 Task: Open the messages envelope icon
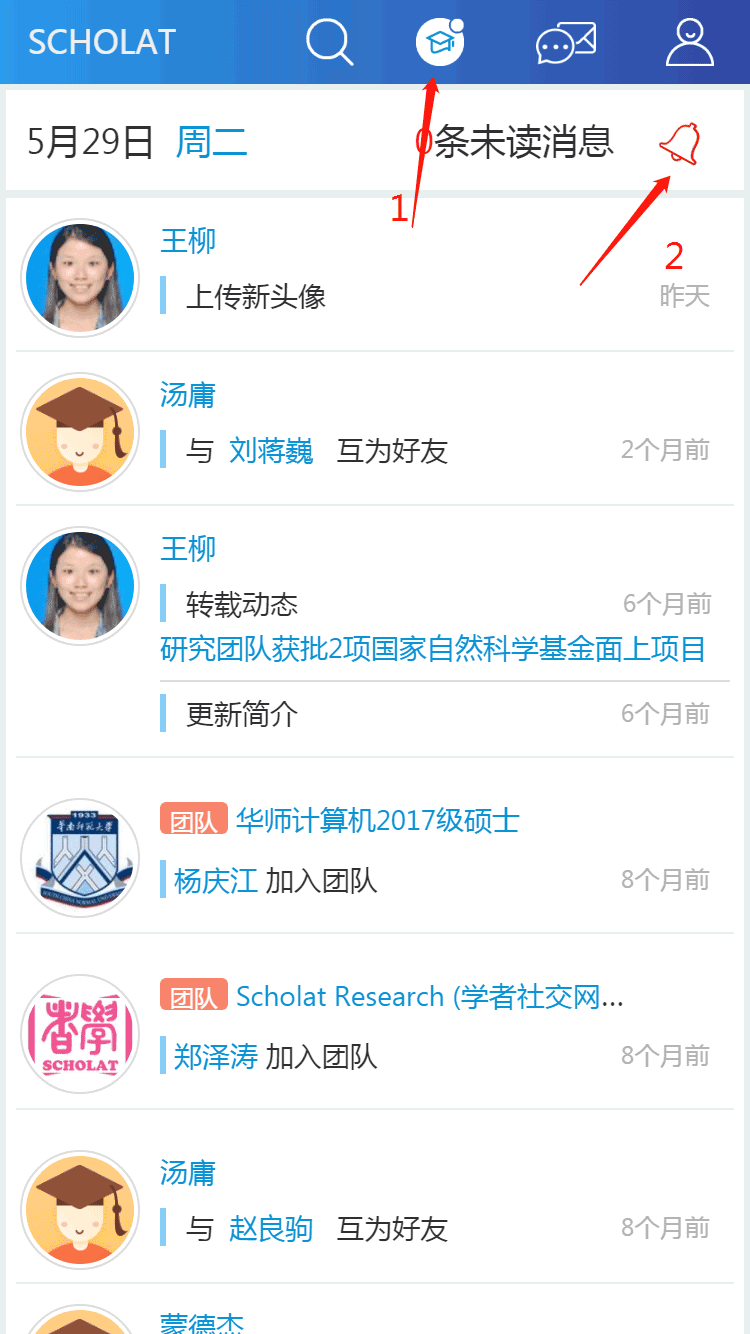pyautogui.click(x=566, y=43)
